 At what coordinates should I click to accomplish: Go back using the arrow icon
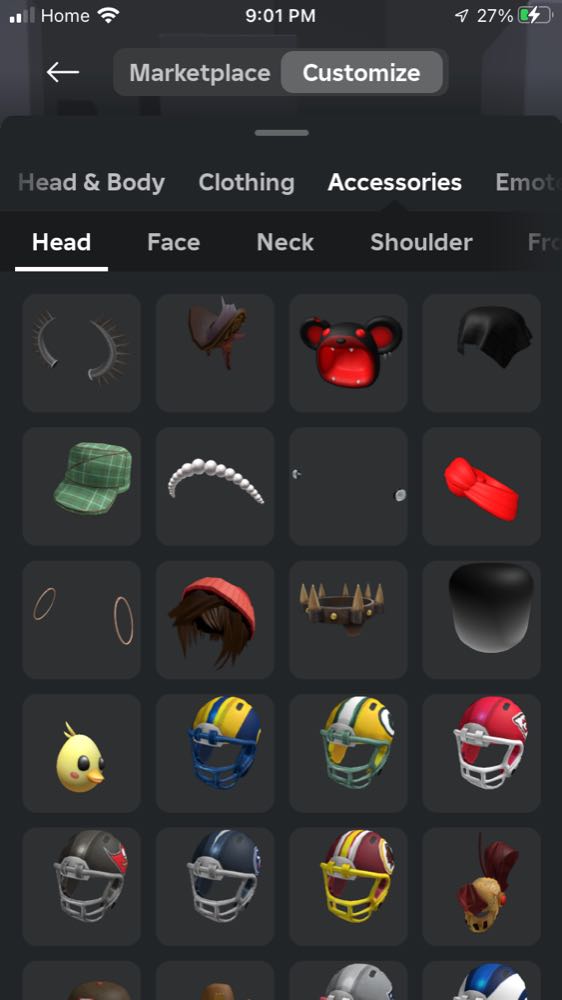pos(63,72)
